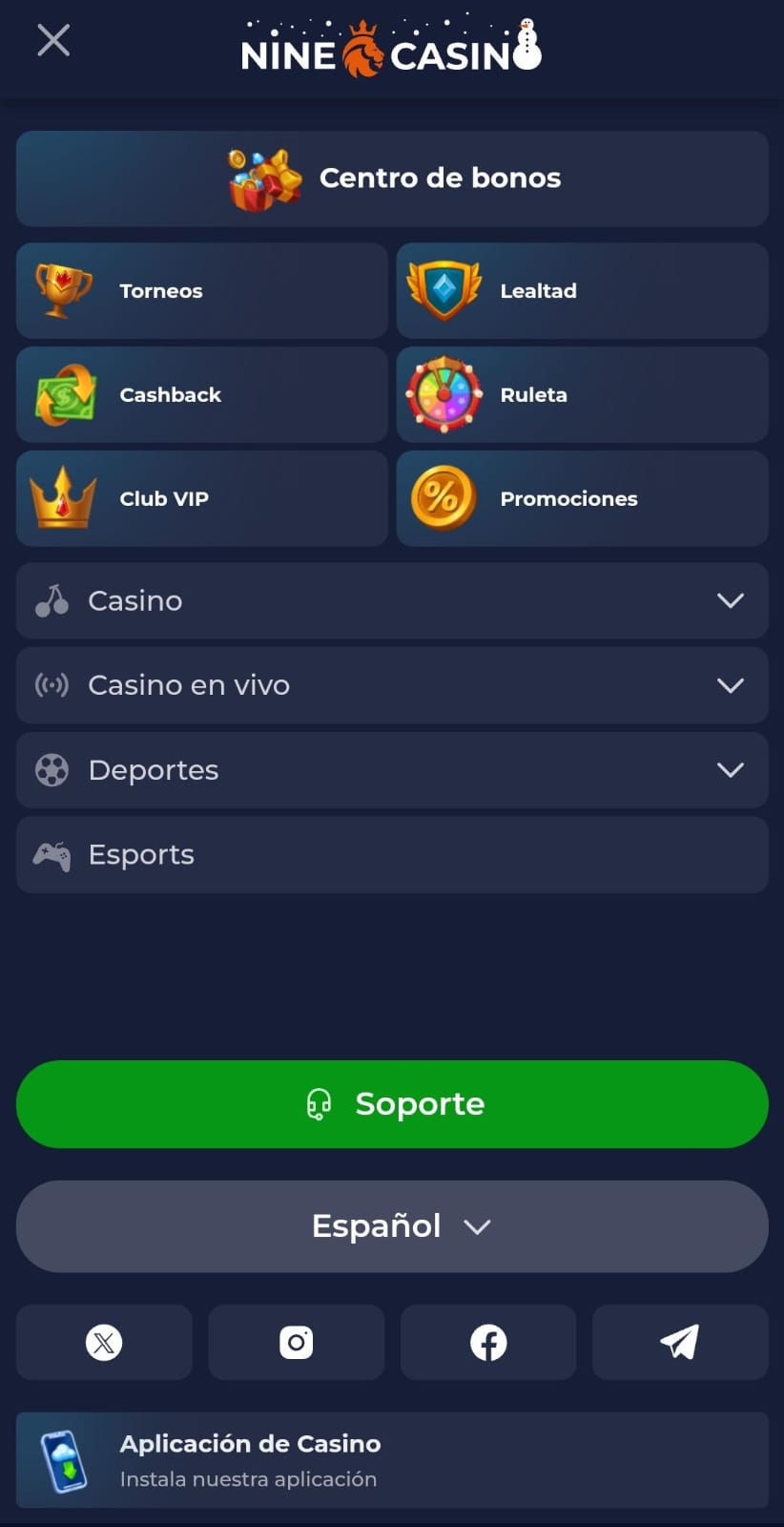
Task: Open the Español language dropdown
Action: pyautogui.click(x=392, y=1226)
